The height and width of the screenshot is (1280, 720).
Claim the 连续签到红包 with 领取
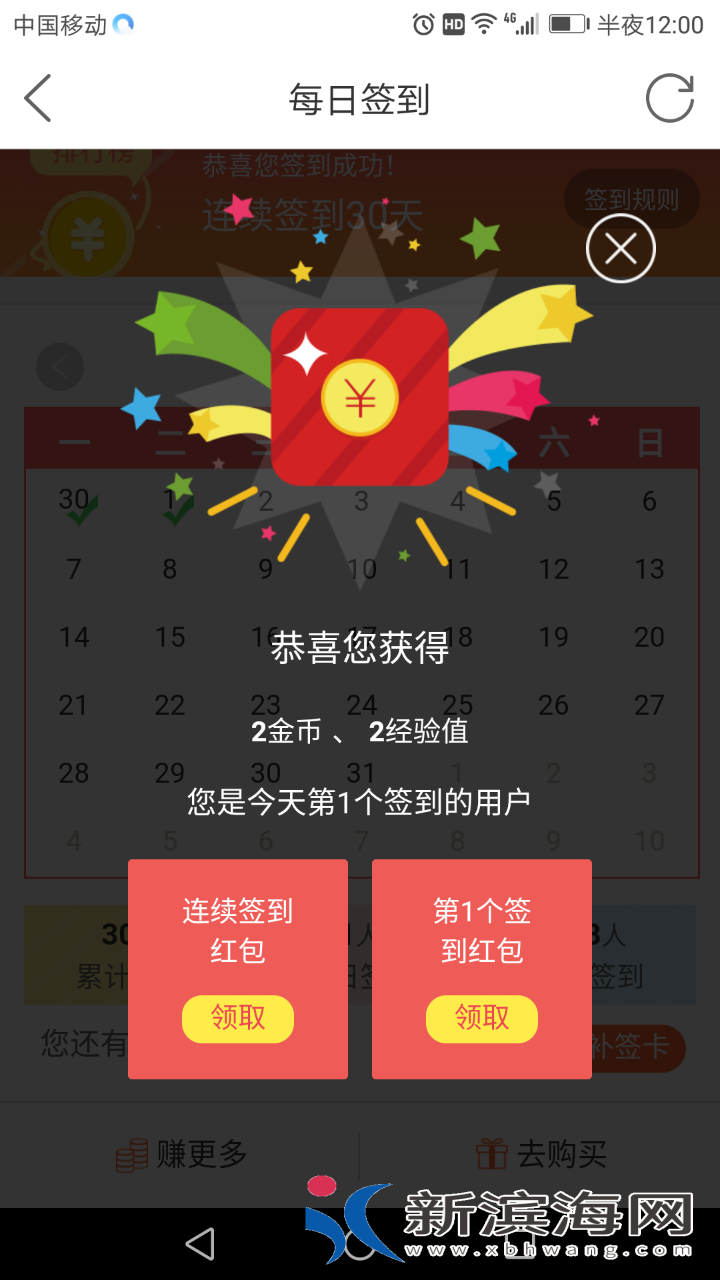(238, 1018)
